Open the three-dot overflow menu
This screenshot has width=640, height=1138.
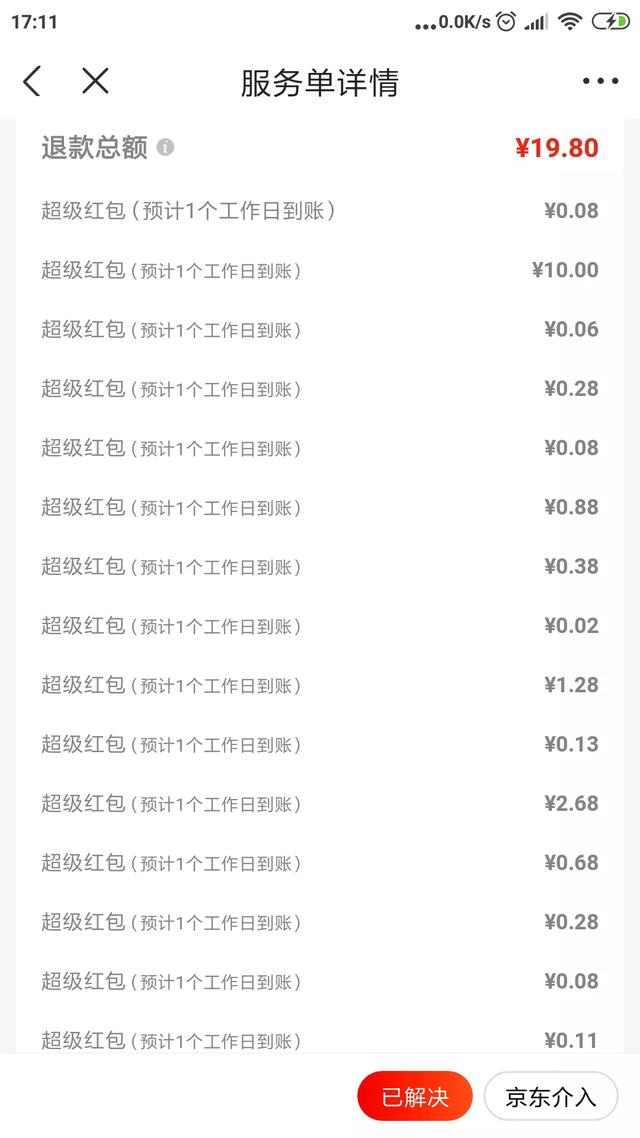click(601, 81)
